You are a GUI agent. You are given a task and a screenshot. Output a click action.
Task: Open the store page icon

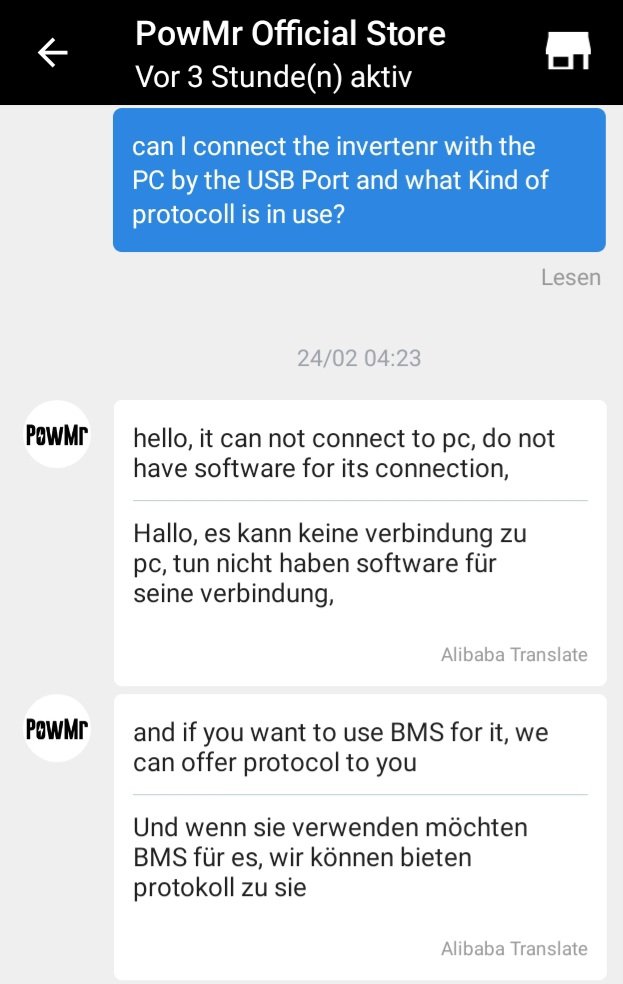coord(568,51)
